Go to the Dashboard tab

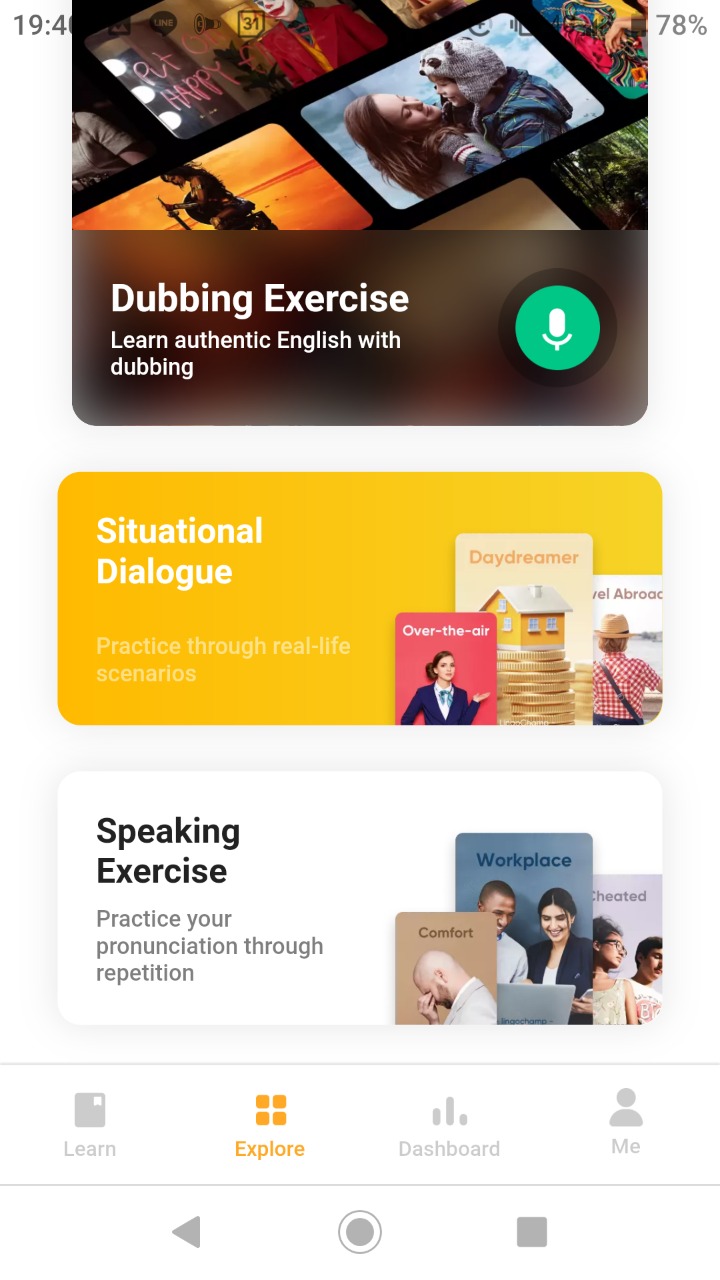point(449,1125)
